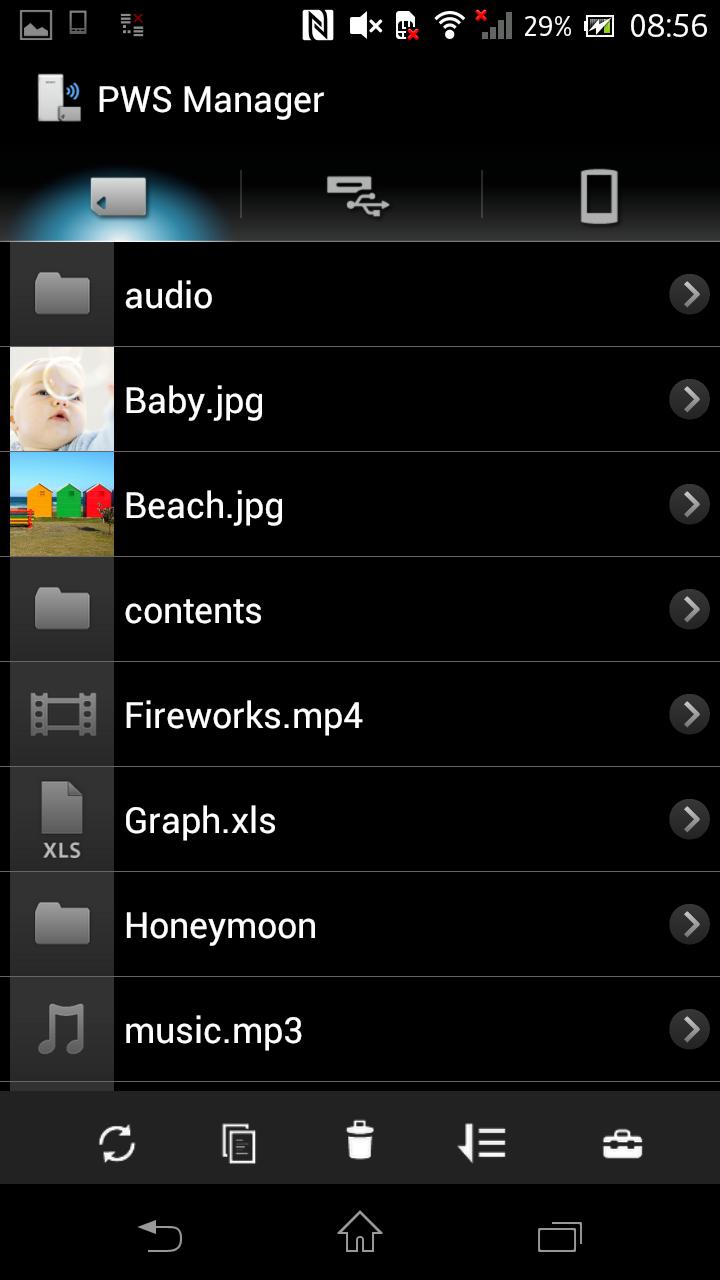
Task: Open Fireworks.mp4 video file
Action: 360,715
